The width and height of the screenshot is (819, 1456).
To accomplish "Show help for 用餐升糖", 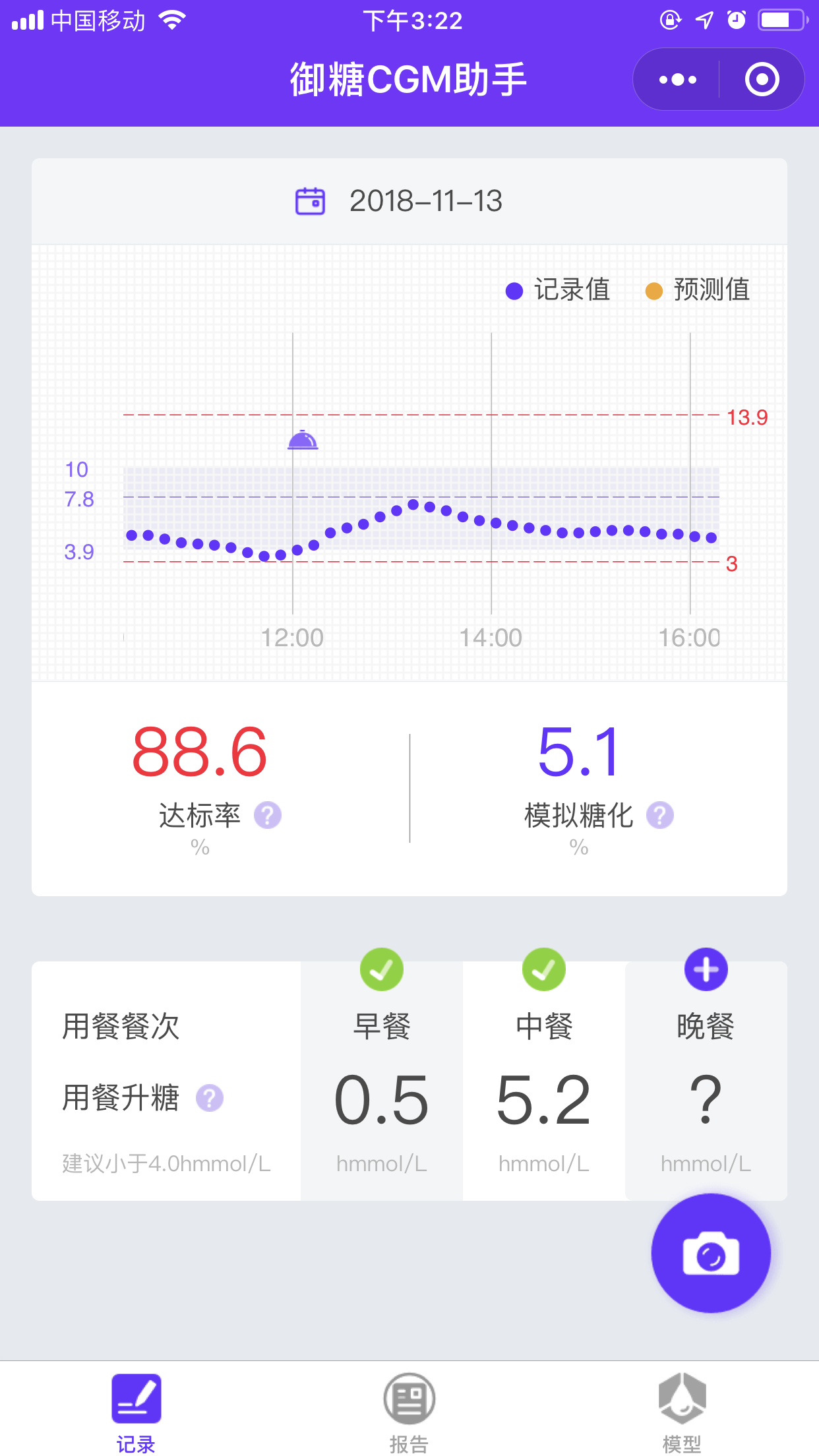I will click(210, 1098).
